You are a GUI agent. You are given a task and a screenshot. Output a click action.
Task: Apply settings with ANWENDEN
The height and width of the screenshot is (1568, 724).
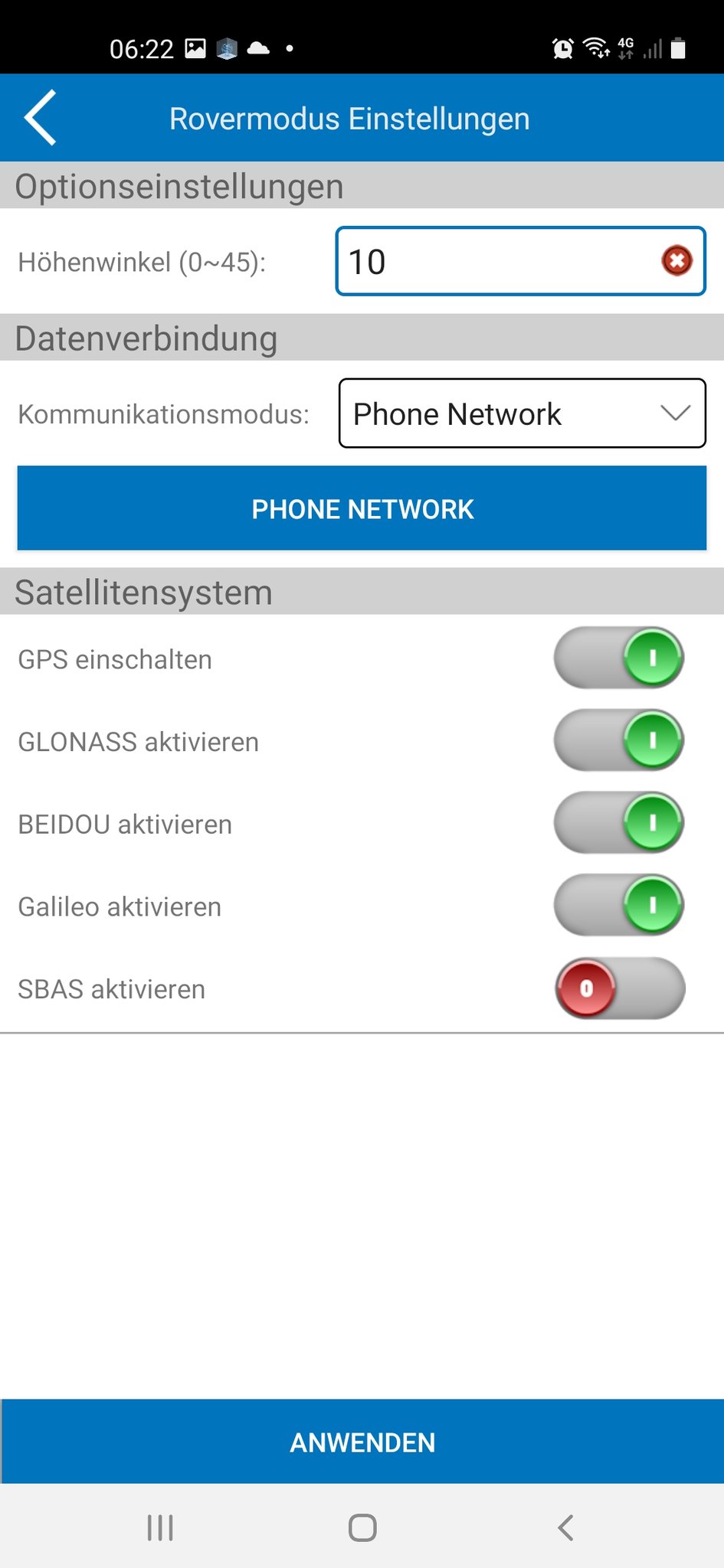click(x=362, y=1442)
